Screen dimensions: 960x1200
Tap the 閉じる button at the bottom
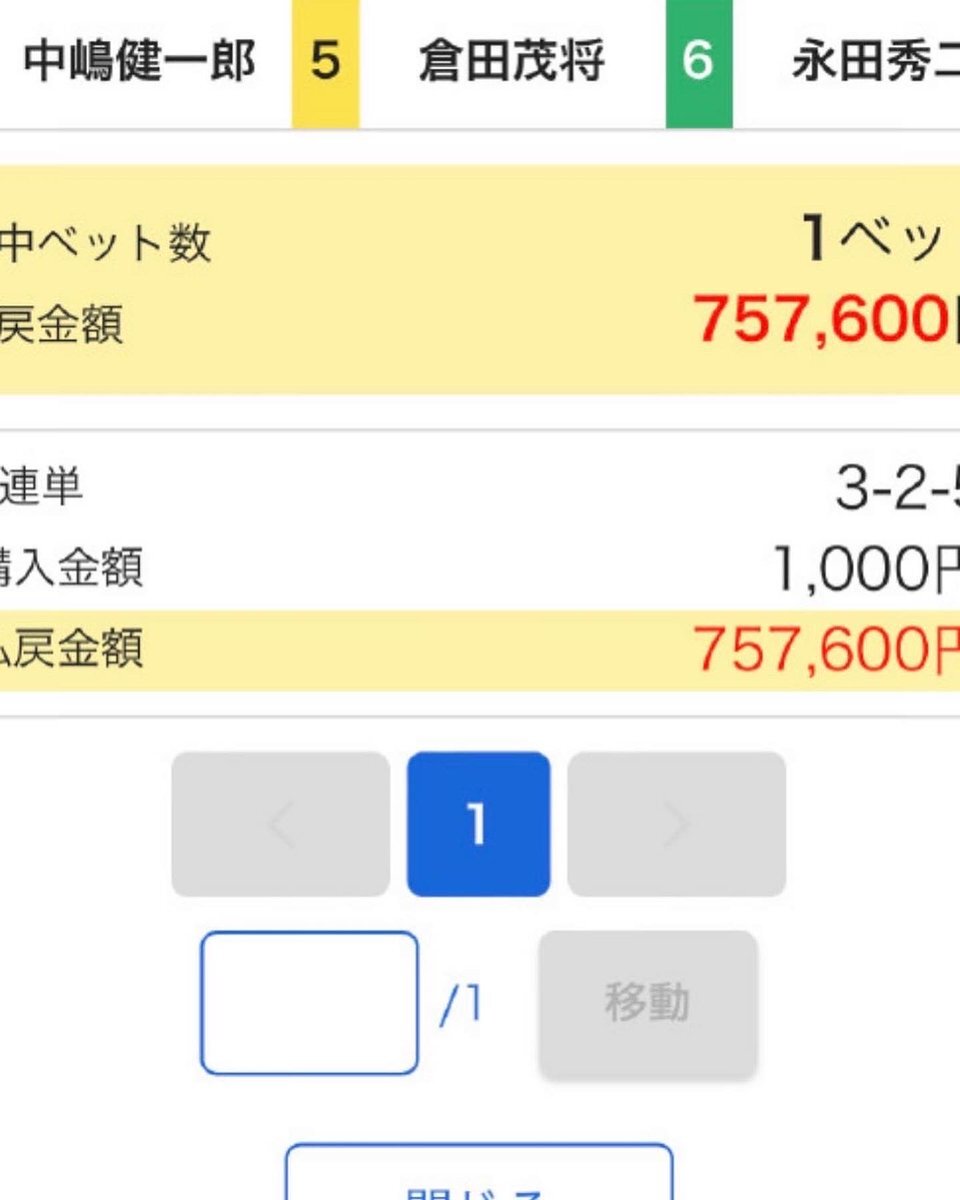pos(479,1175)
